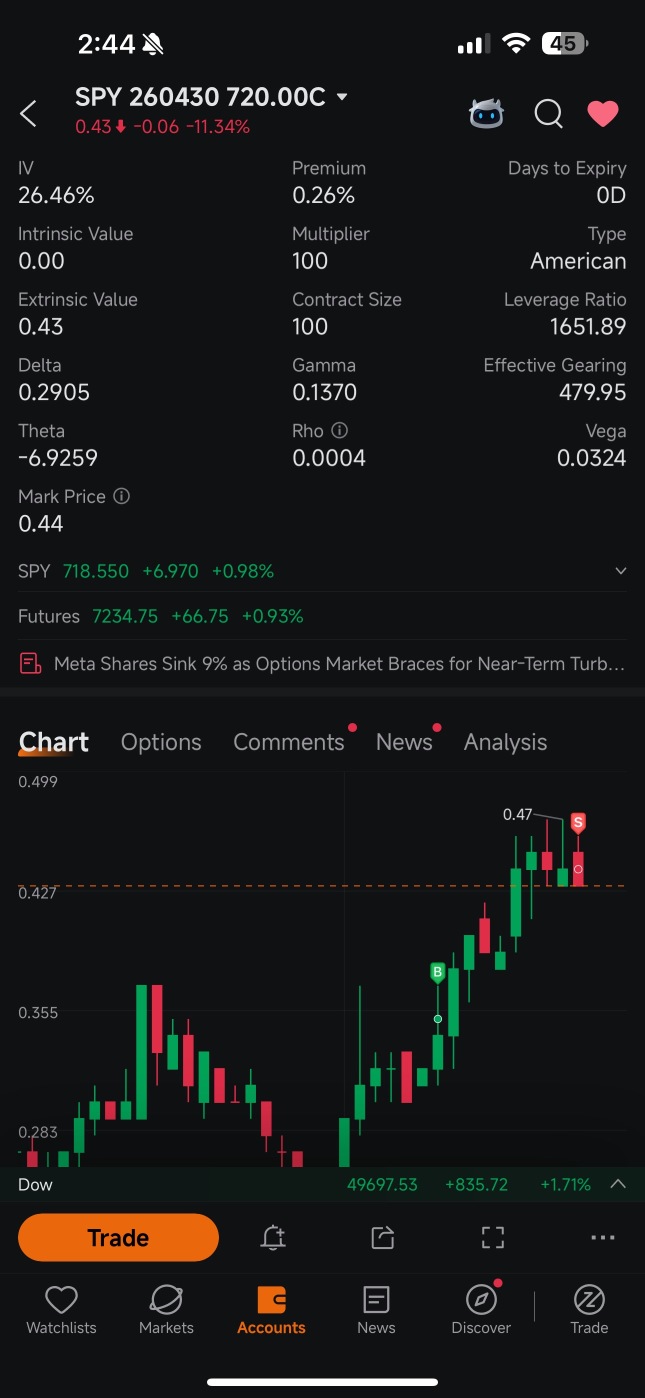The image size is (645, 1398).
Task: Switch to the News tab beside Comments
Action: click(404, 742)
